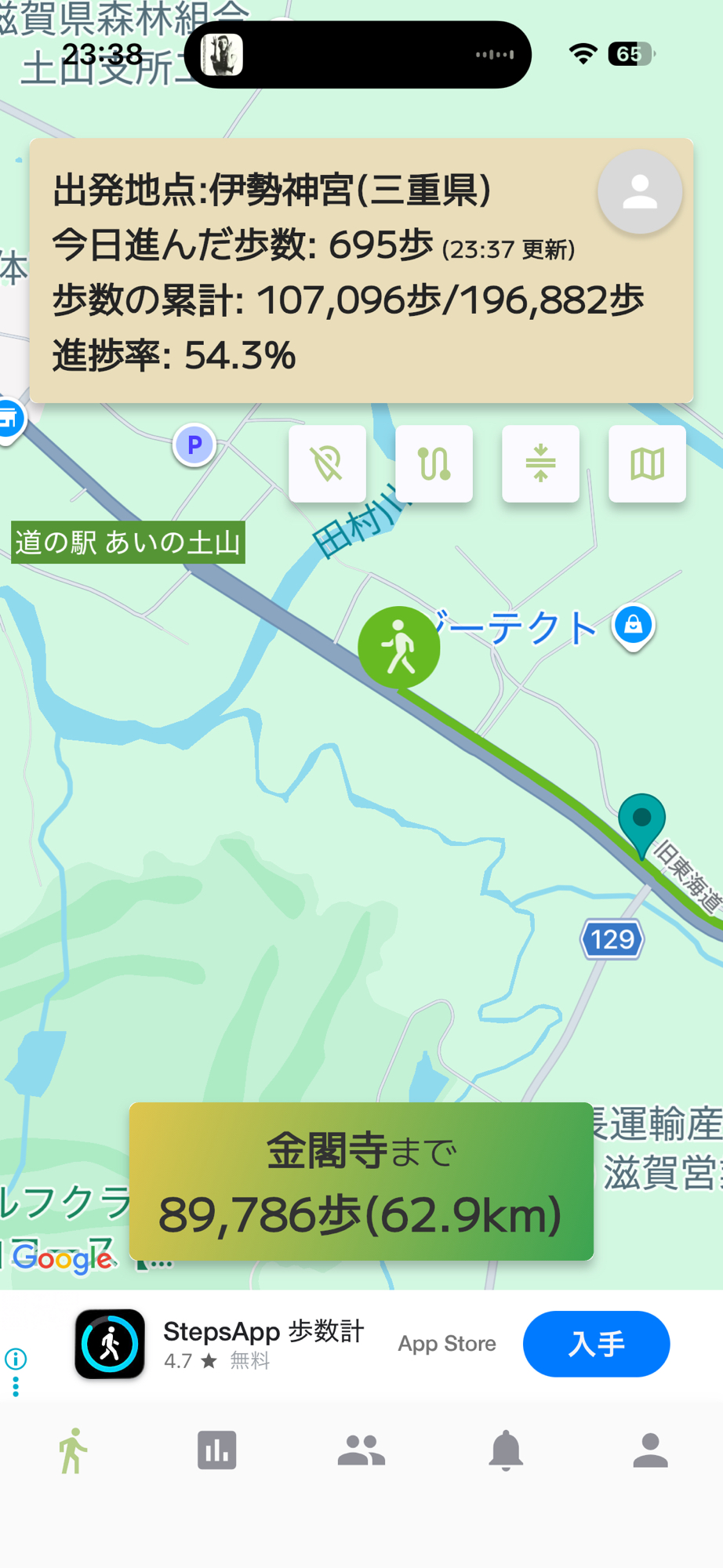723x1568 pixels.
Task: Tap the compress/center view button
Action: point(540,463)
